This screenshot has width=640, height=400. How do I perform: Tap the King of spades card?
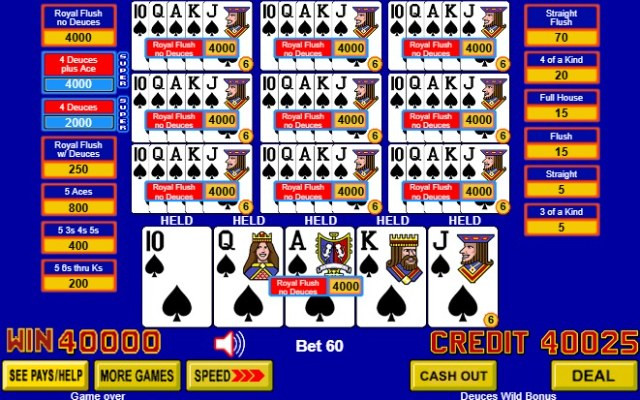pyautogui.click(x=392, y=277)
